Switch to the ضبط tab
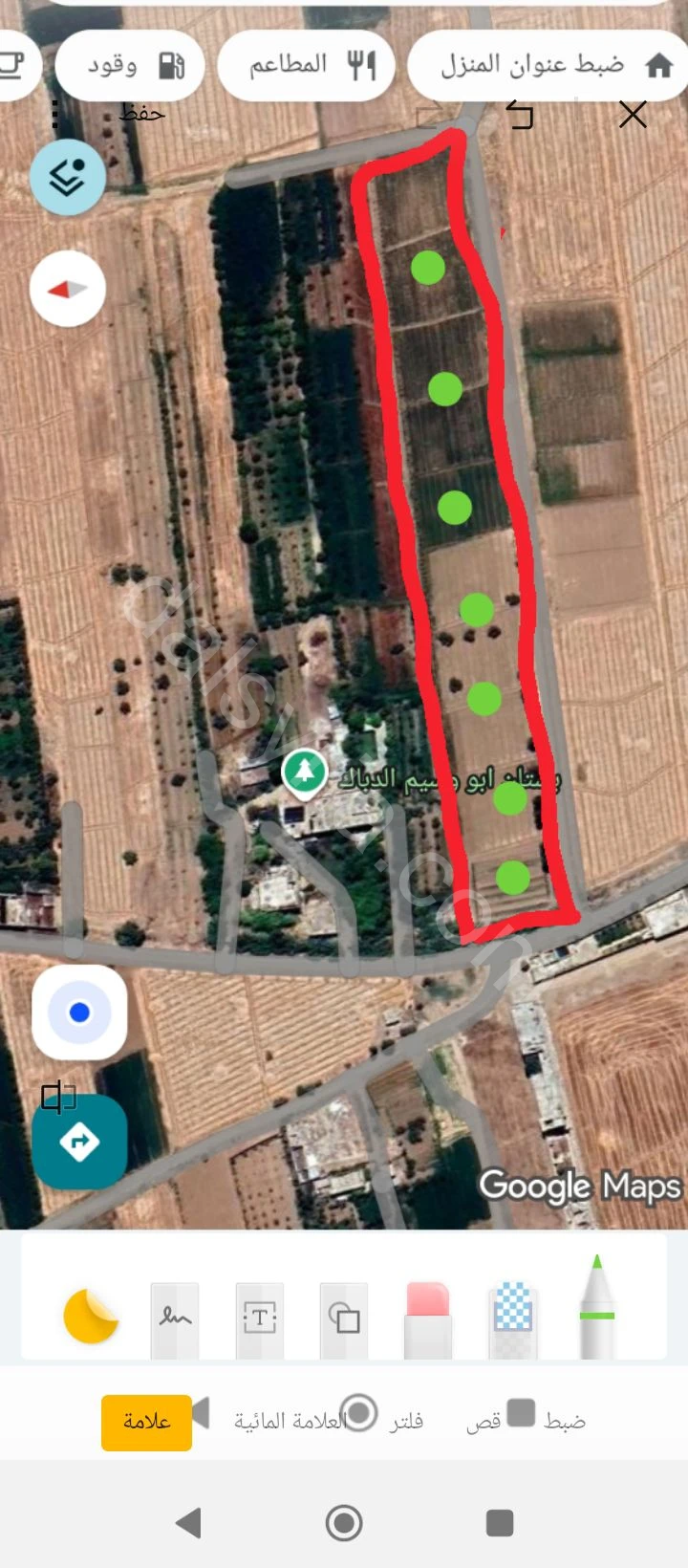This screenshot has width=688, height=1568. (564, 1422)
